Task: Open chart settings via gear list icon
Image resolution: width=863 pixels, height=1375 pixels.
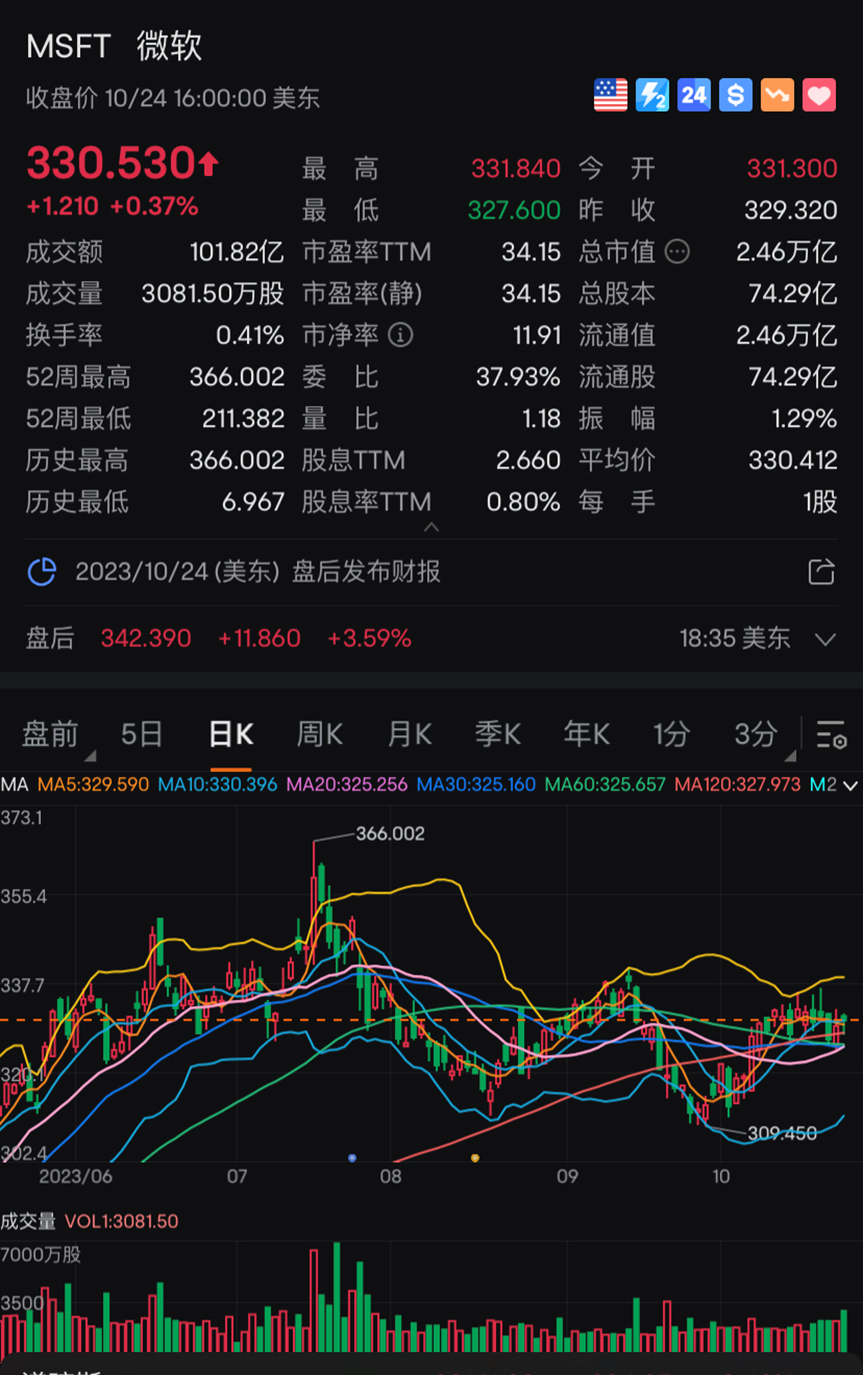Action: pos(831,734)
